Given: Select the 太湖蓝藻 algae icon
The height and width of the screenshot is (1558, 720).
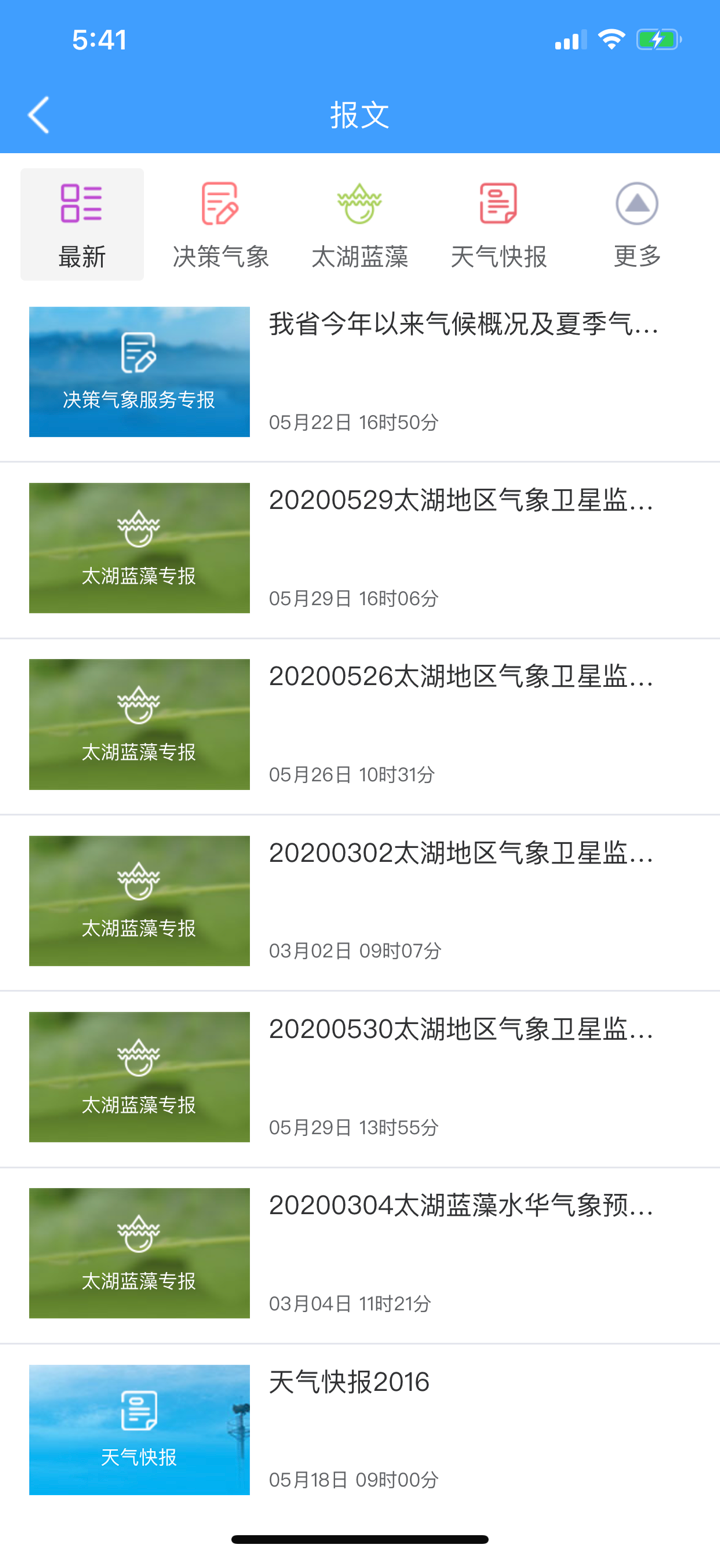Looking at the screenshot, I should tap(359, 203).
